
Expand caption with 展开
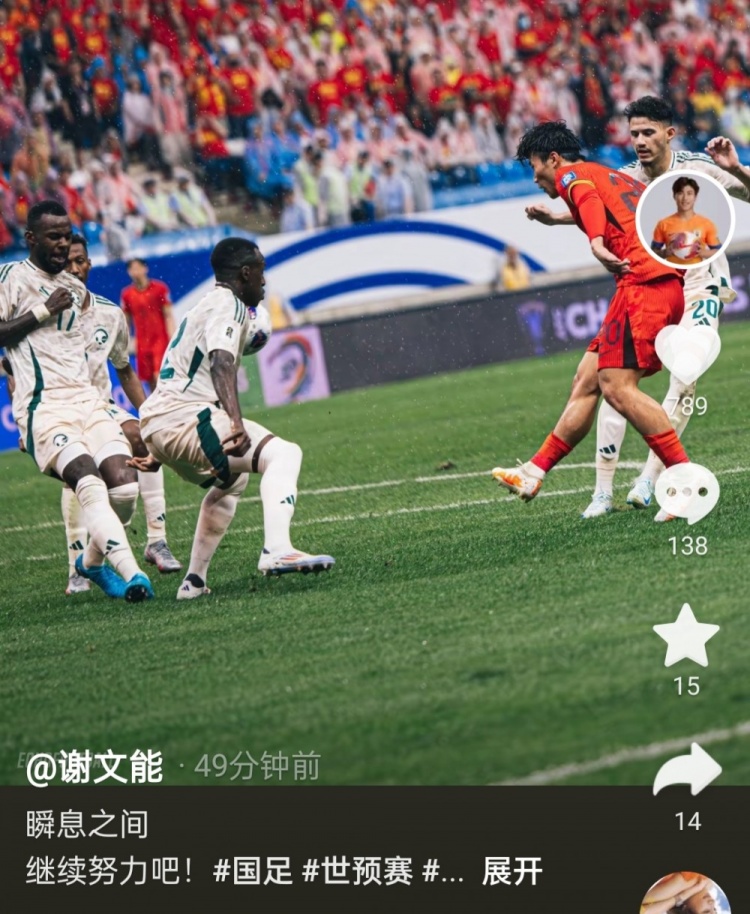click(x=512, y=871)
